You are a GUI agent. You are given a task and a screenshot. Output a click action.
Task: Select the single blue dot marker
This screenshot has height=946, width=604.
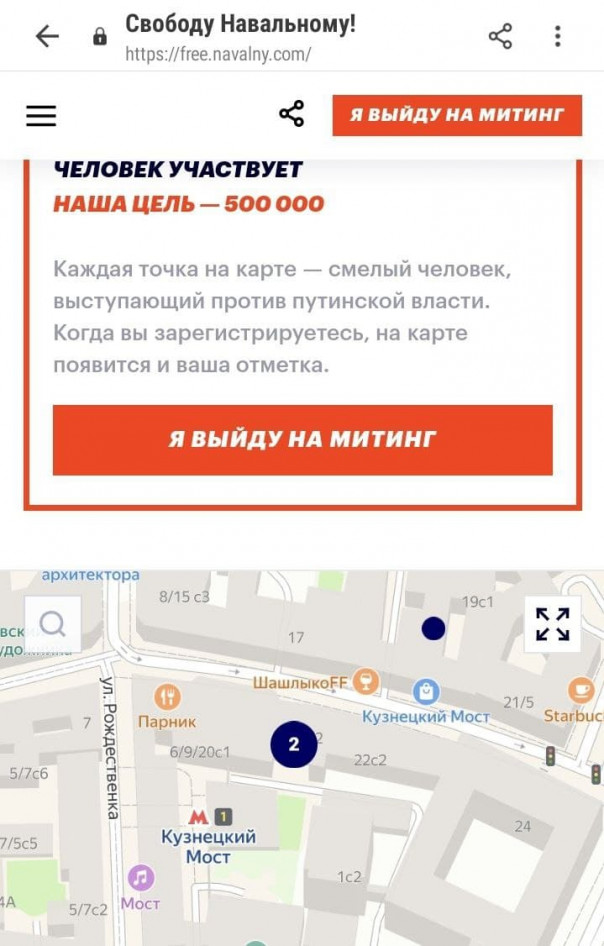click(433, 628)
